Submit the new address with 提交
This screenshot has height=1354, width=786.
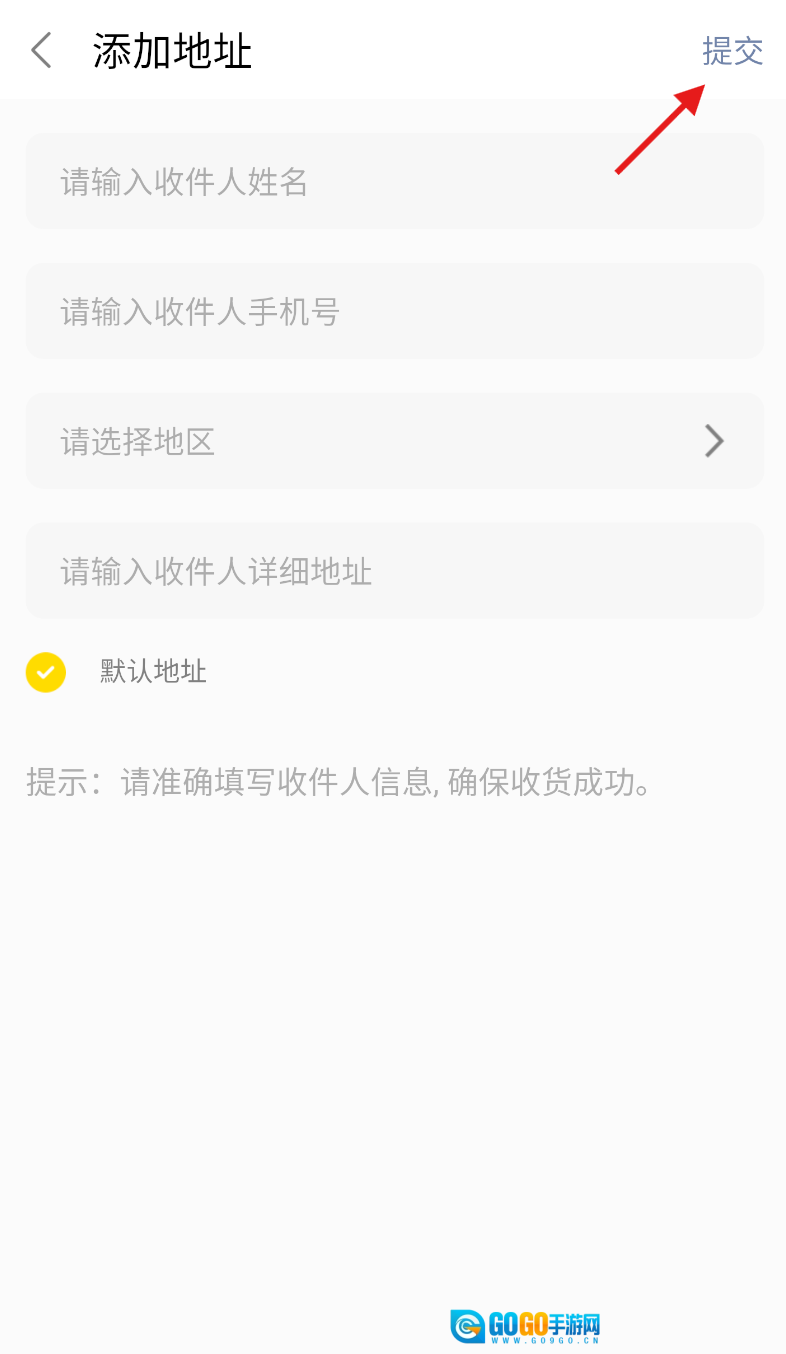point(732,51)
